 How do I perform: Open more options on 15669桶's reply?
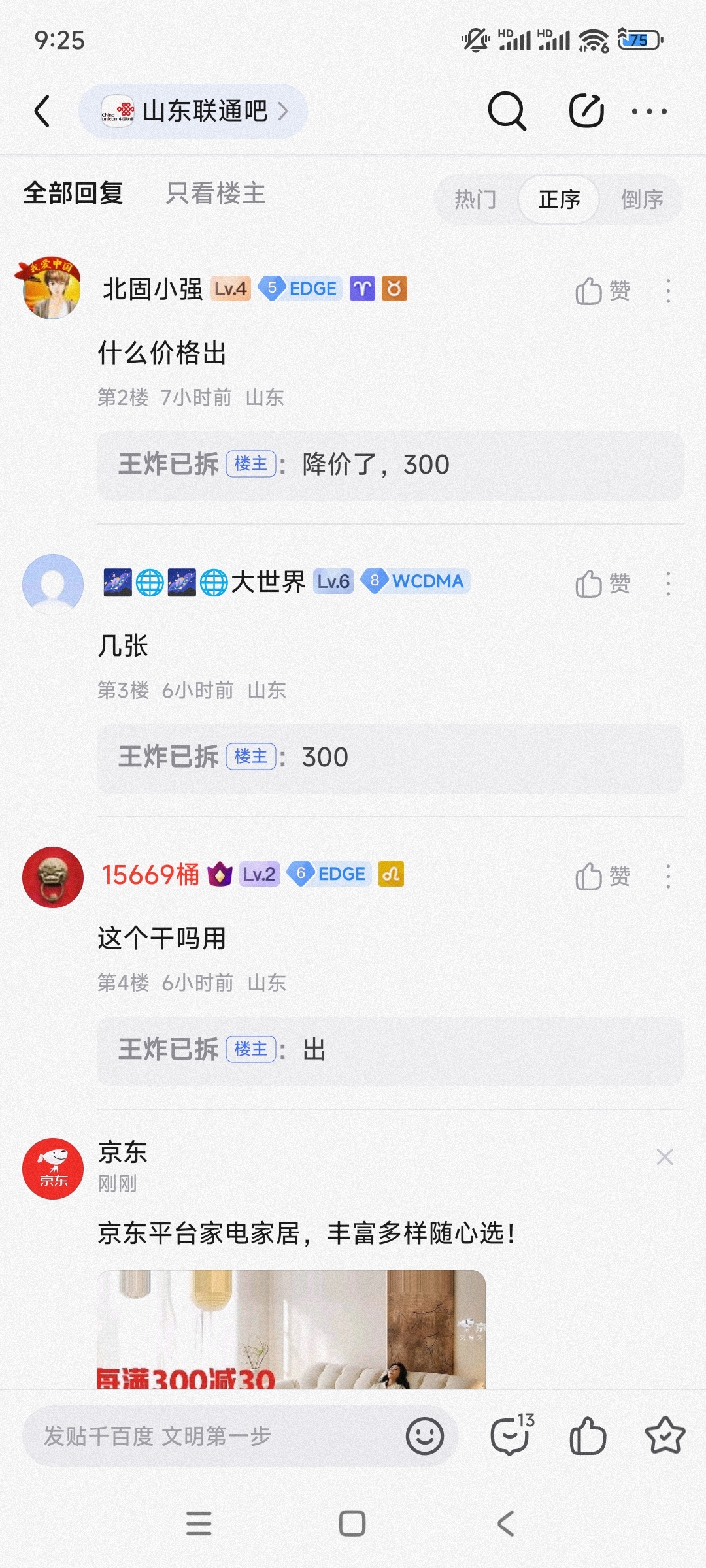(668, 876)
